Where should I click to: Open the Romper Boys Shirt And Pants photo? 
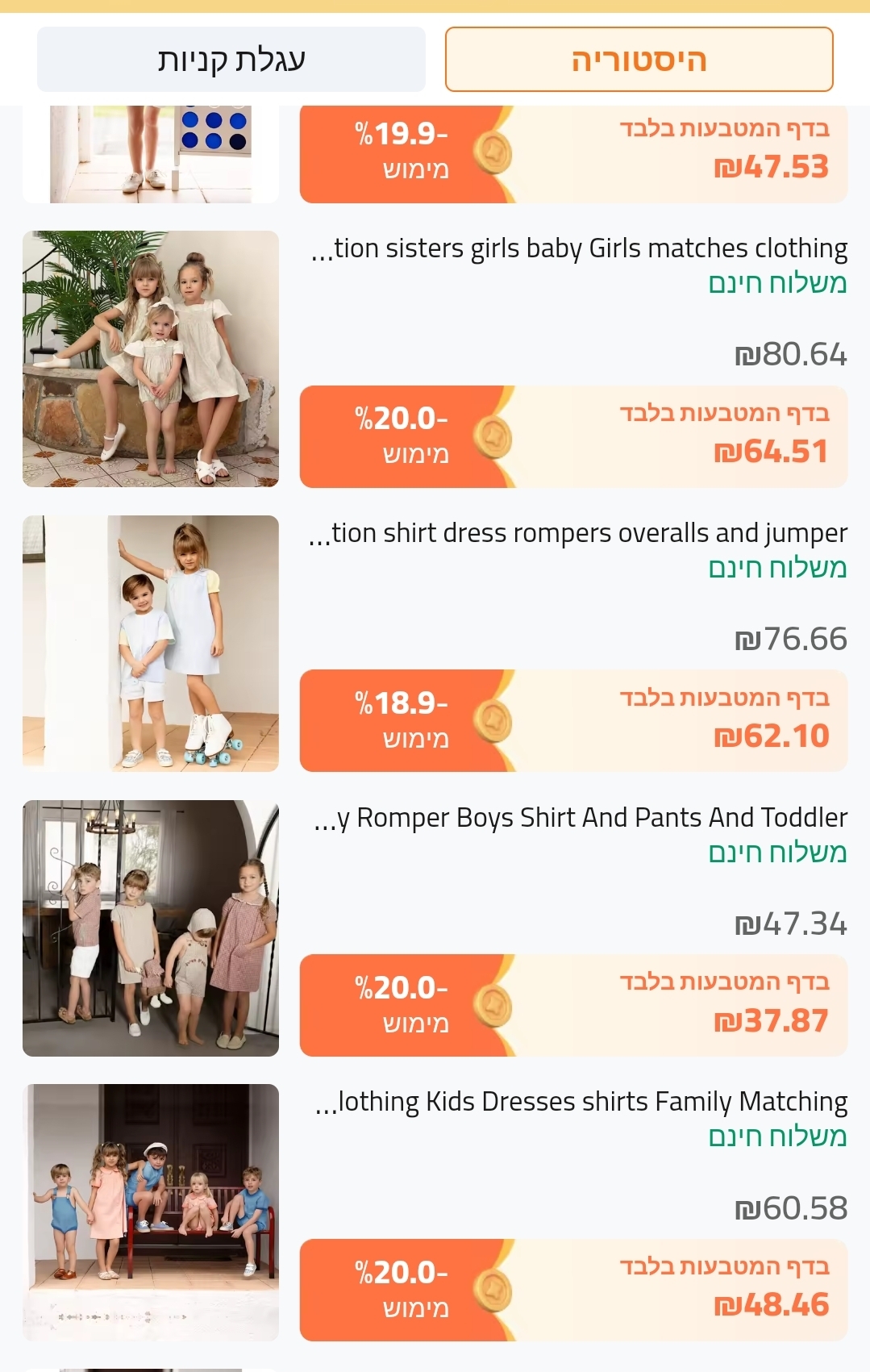151,928
